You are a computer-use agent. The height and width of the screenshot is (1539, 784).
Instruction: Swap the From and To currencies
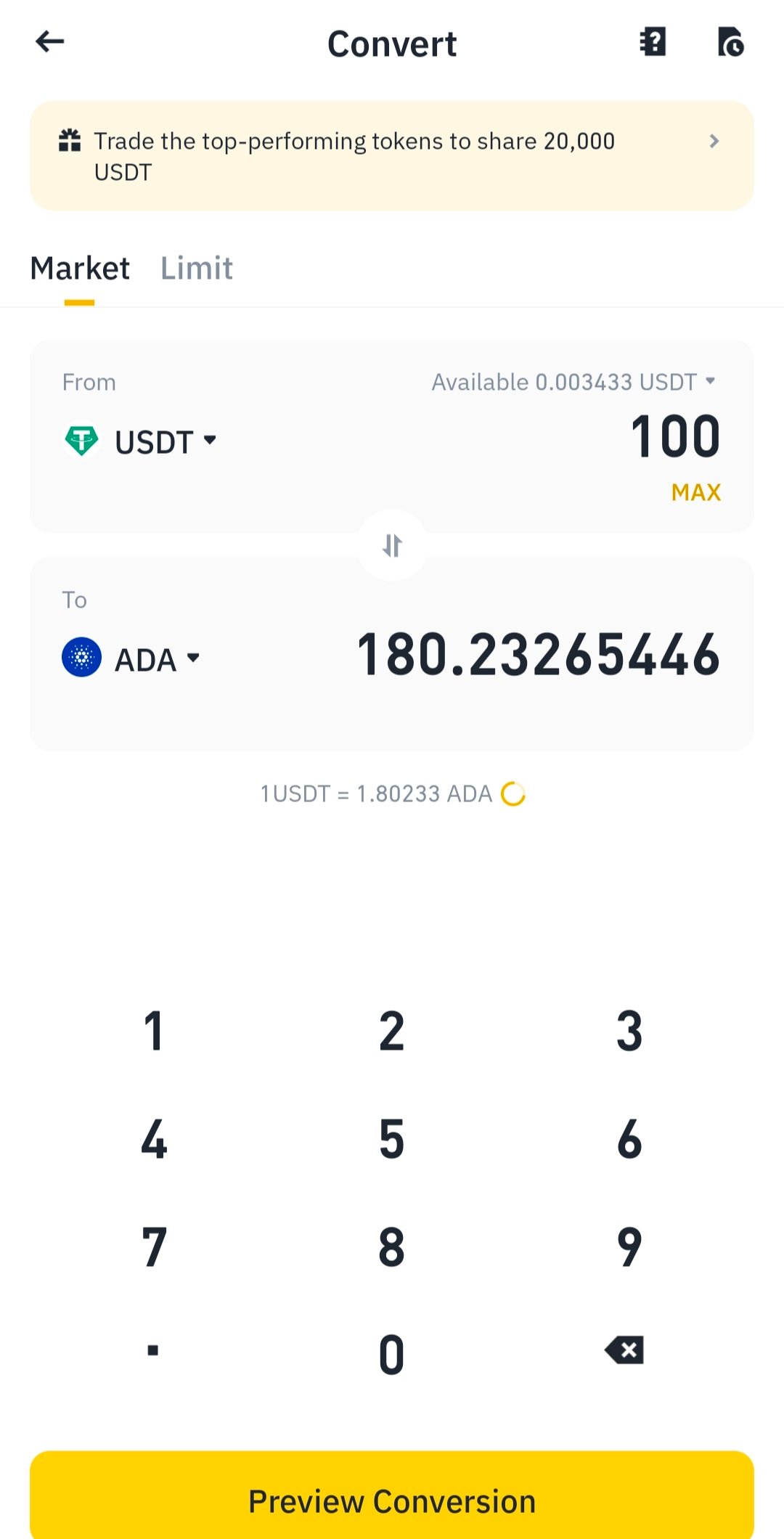[x=392, y=545]
